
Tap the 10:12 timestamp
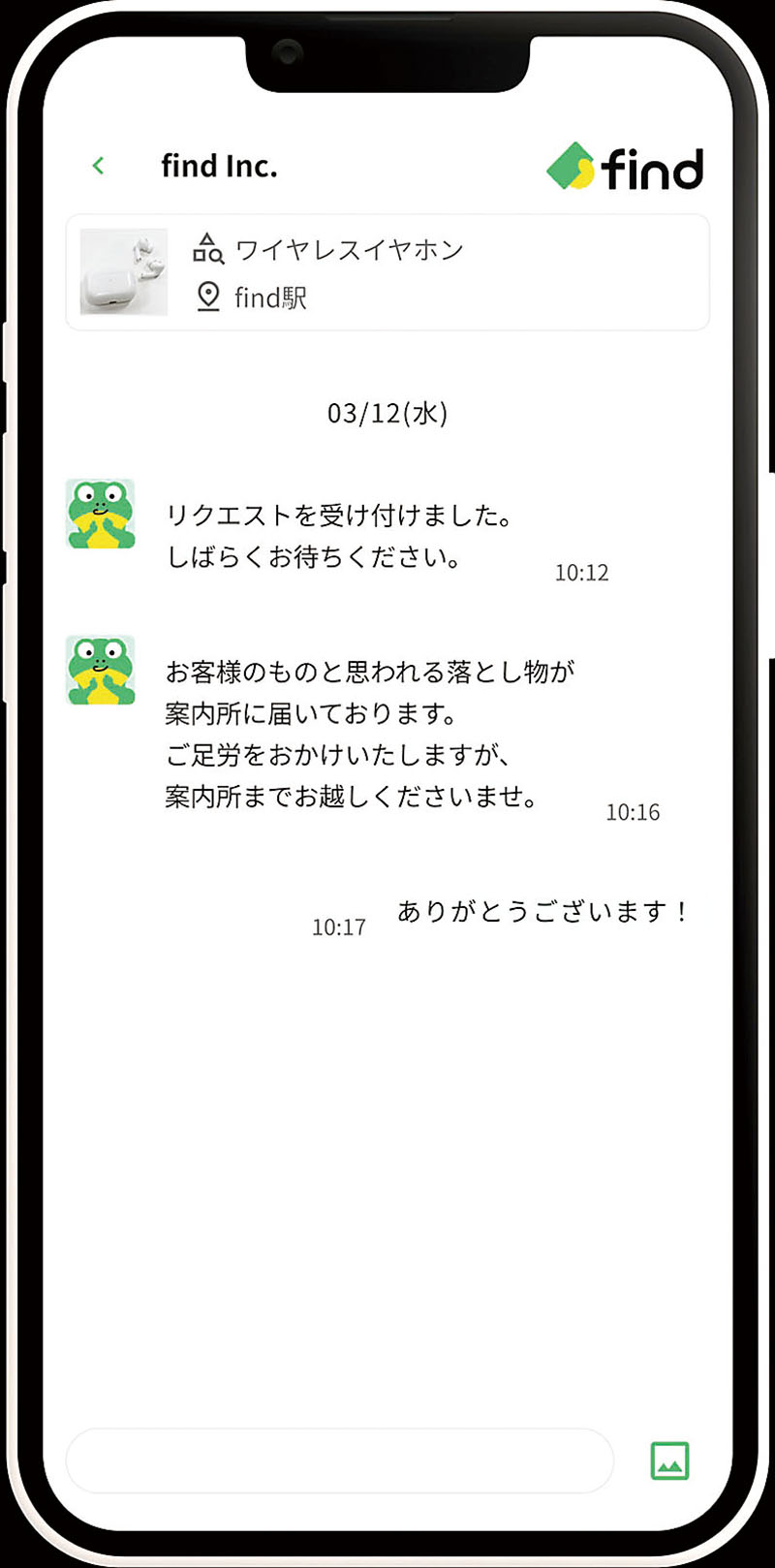click(583, 573)
